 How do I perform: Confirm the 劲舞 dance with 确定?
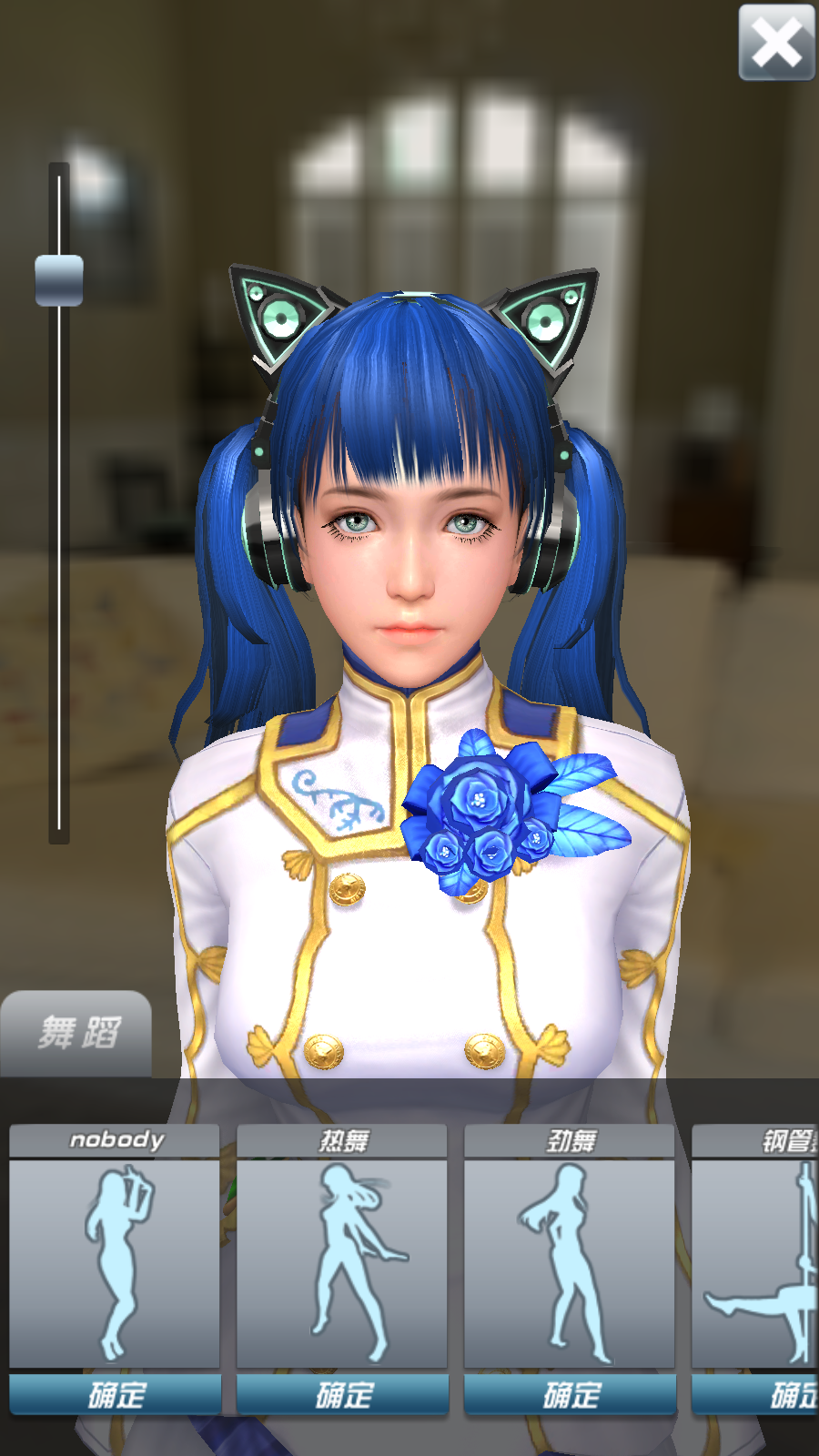tap(571, 1394)
